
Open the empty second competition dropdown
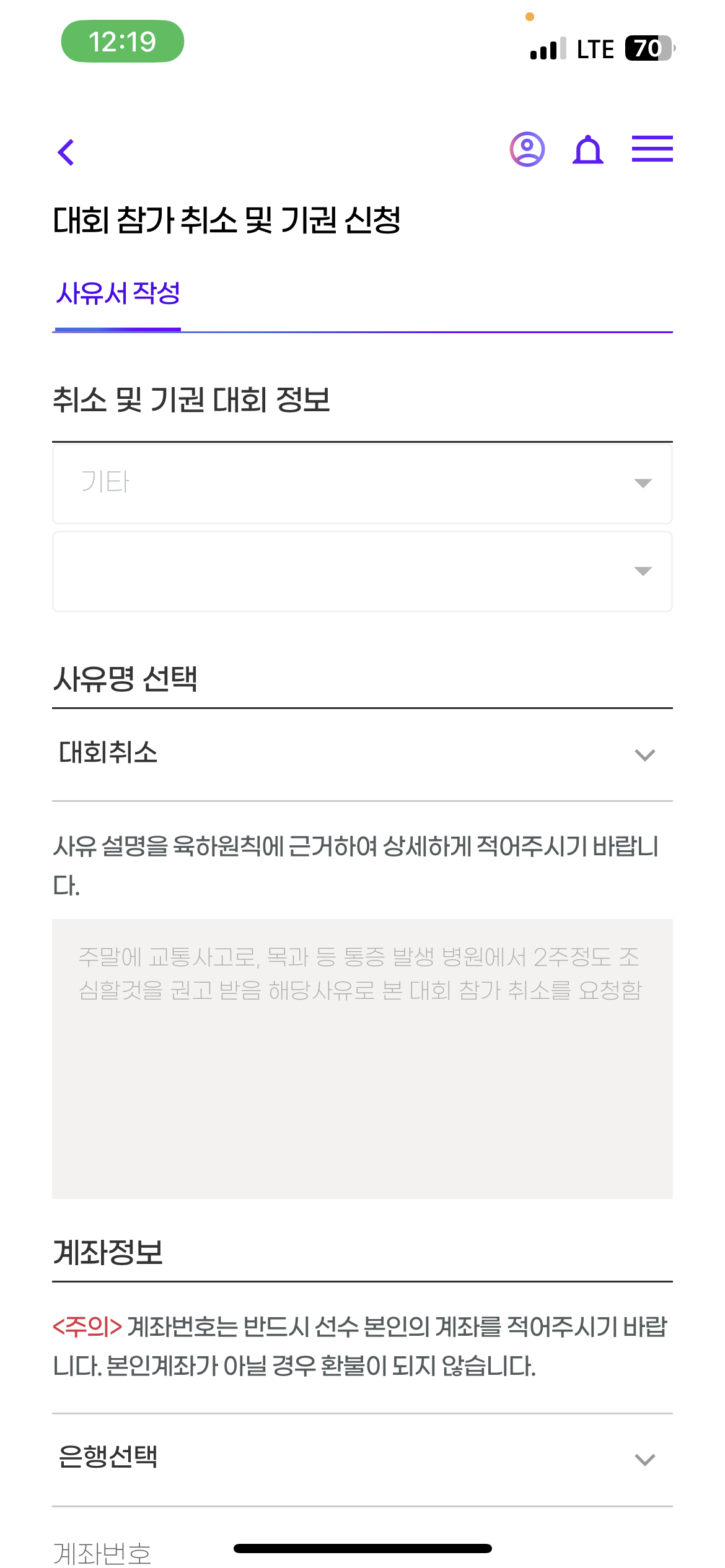pyautogui.click(x=362, y=571)
